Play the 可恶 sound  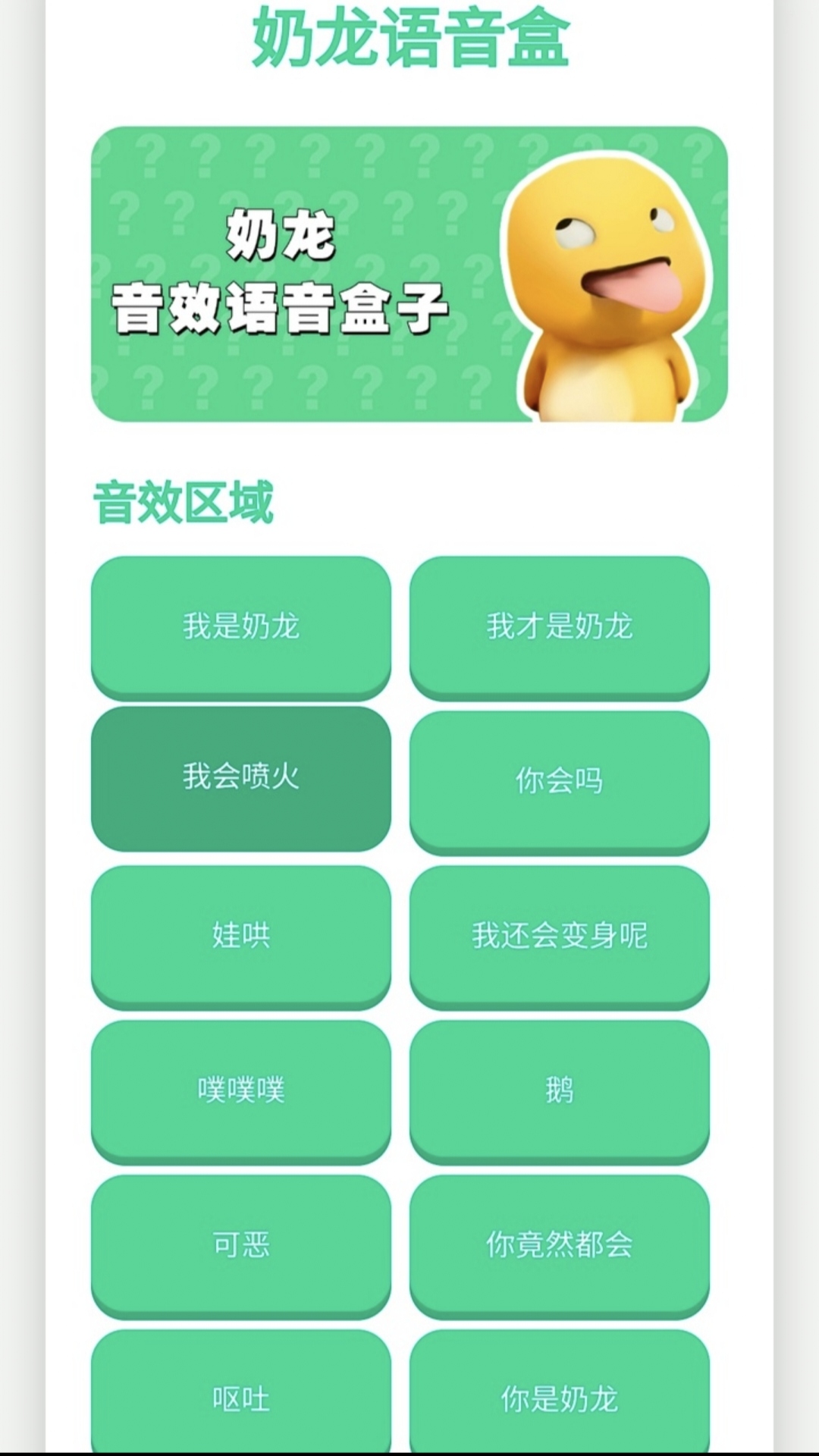click(x=240, y=1244)
